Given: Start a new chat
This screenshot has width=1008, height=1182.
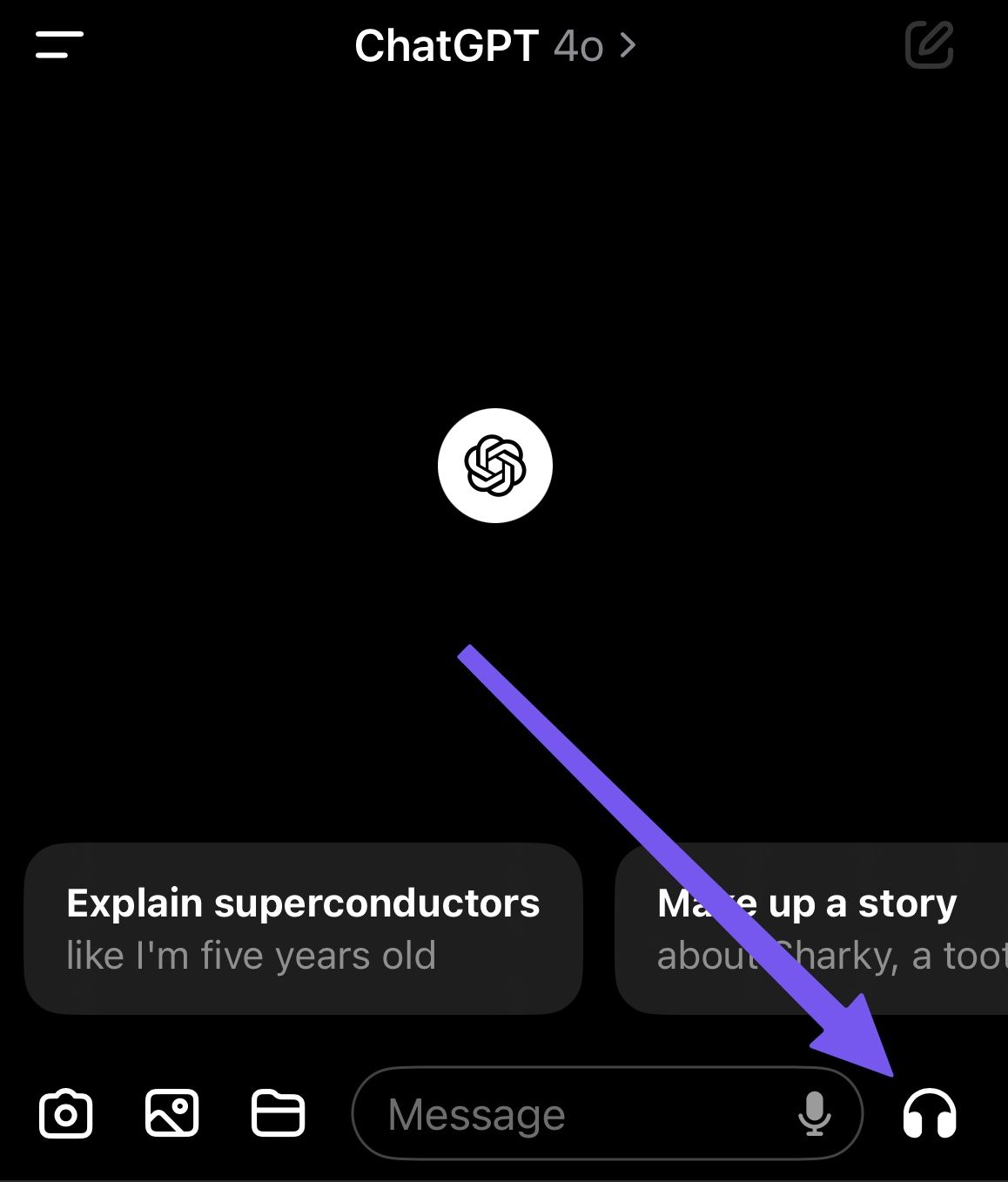Looking at the screenshot, I should point(929,45).
